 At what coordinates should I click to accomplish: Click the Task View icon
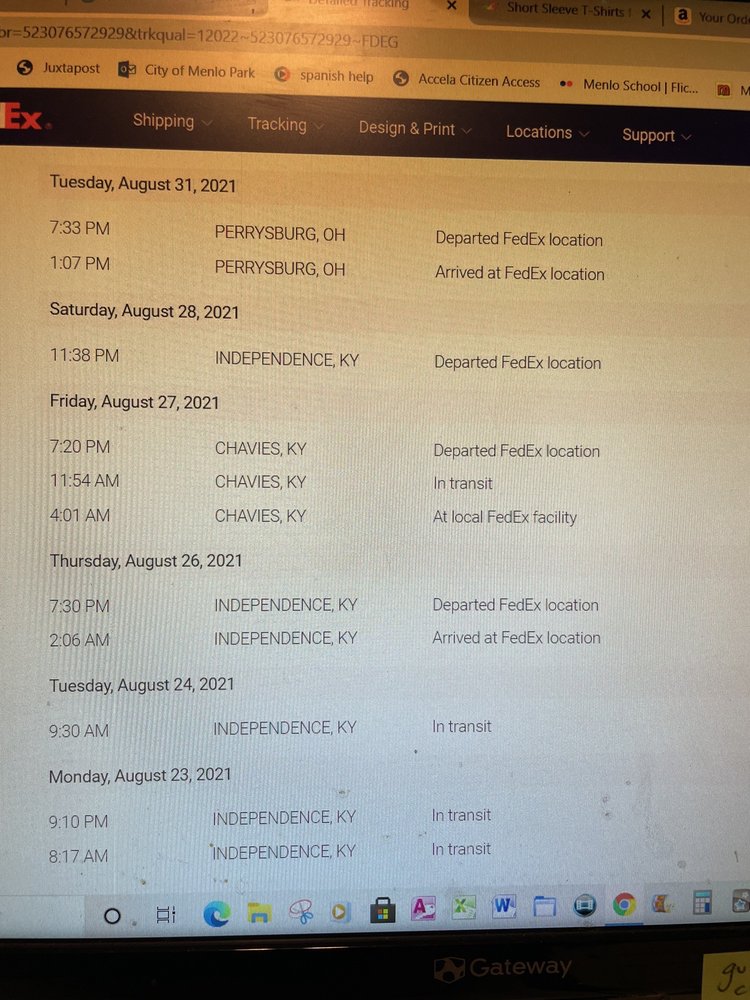[x=166, y=911]
